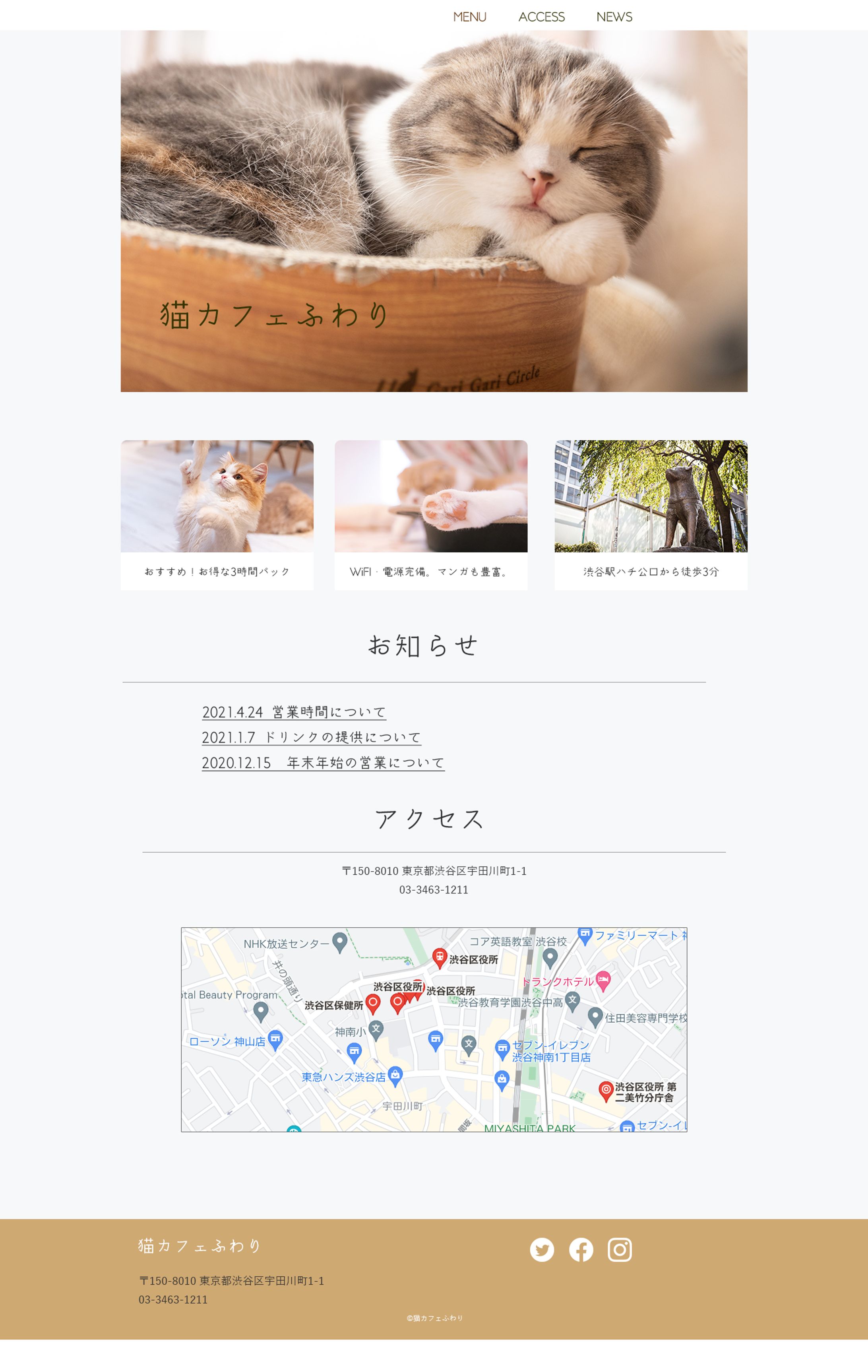Open the 2021.1.7 ドリンクの提供について notice
The image size is (868, 1372).
(311, 737)
